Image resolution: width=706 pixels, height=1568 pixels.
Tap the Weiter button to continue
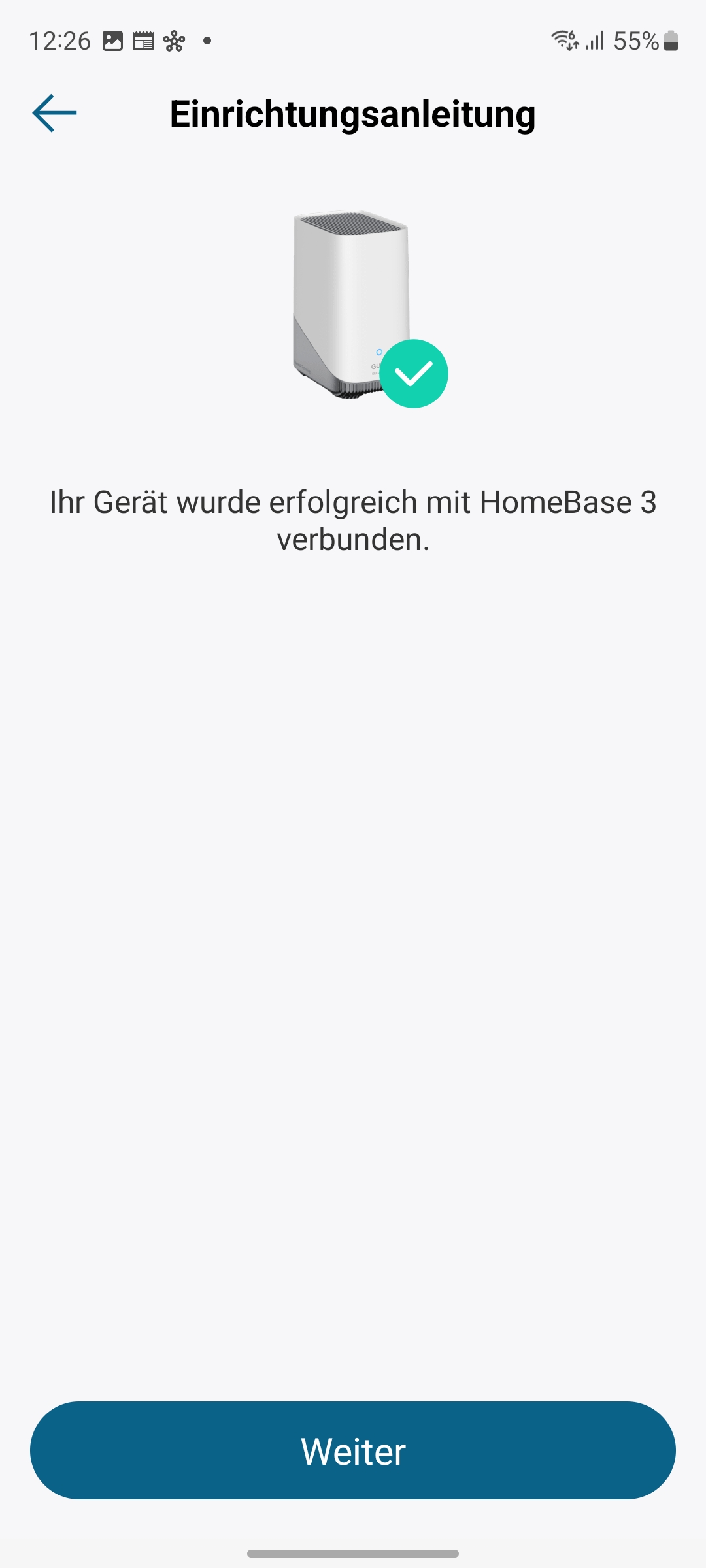353,1450
